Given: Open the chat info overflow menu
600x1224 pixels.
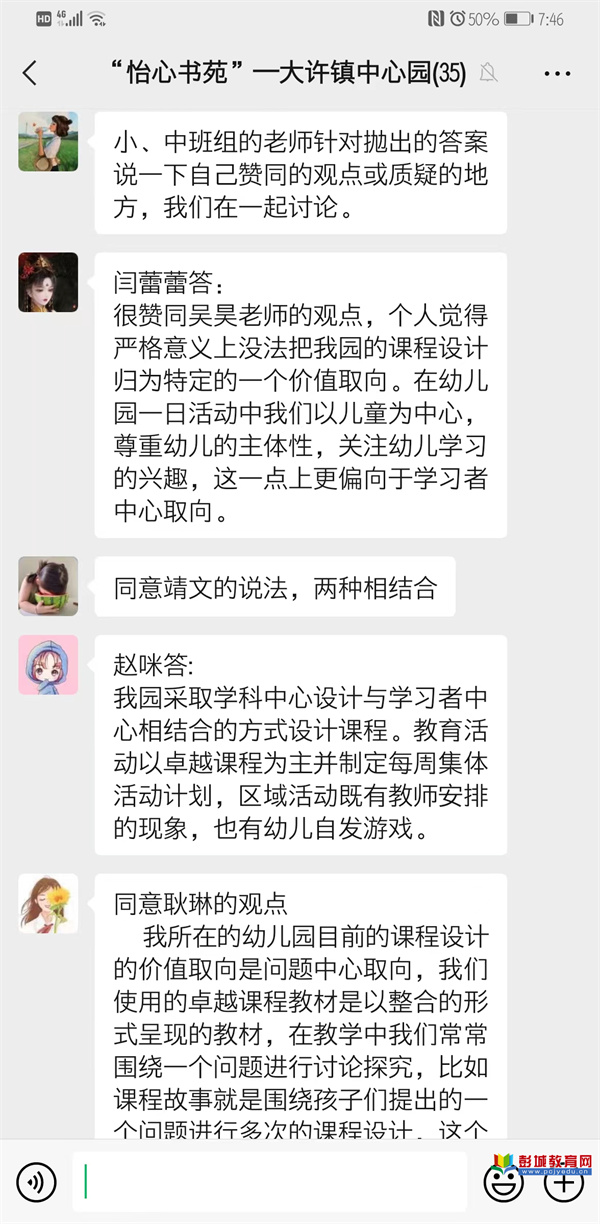Looking at the screenshot, I should (557, 73).
